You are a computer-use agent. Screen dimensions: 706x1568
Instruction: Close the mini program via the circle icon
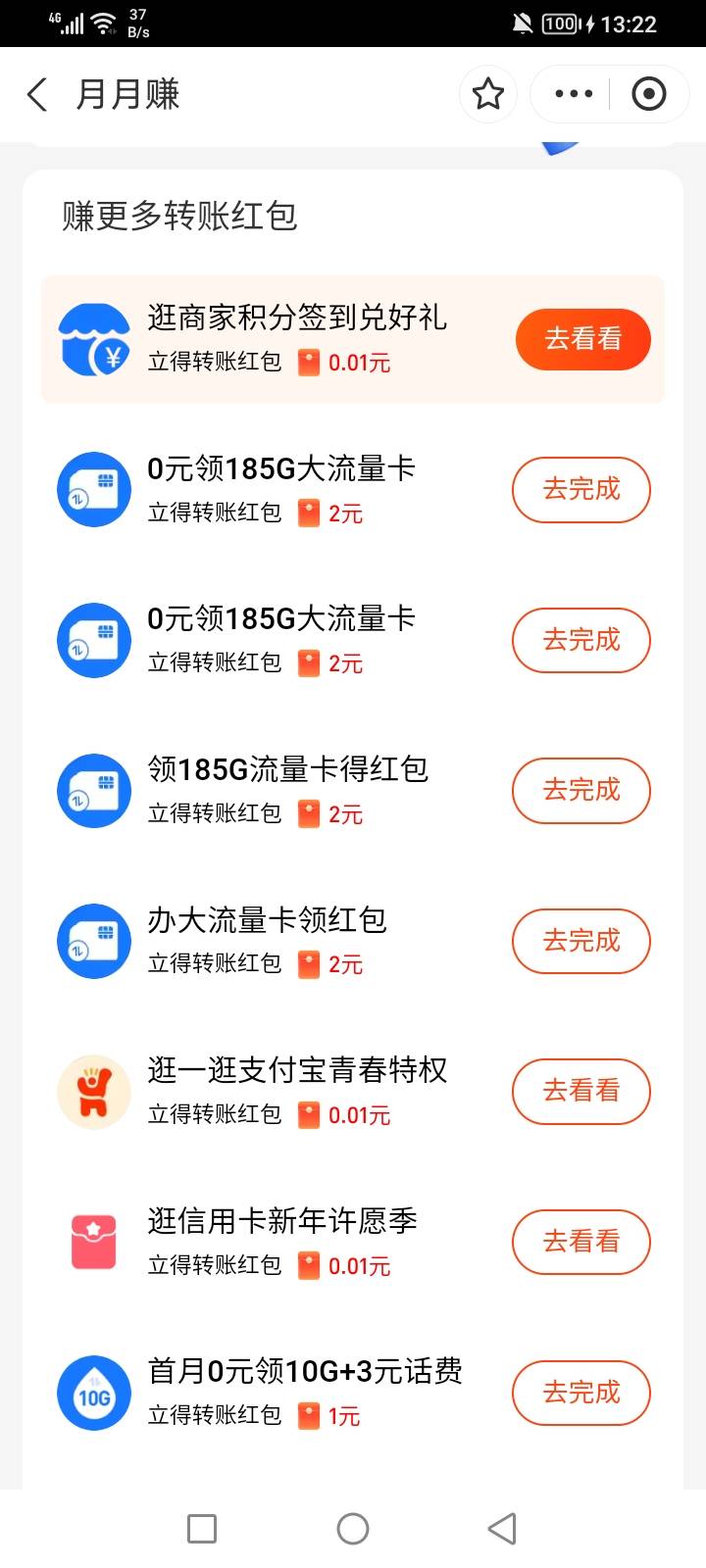coord(648,95)
